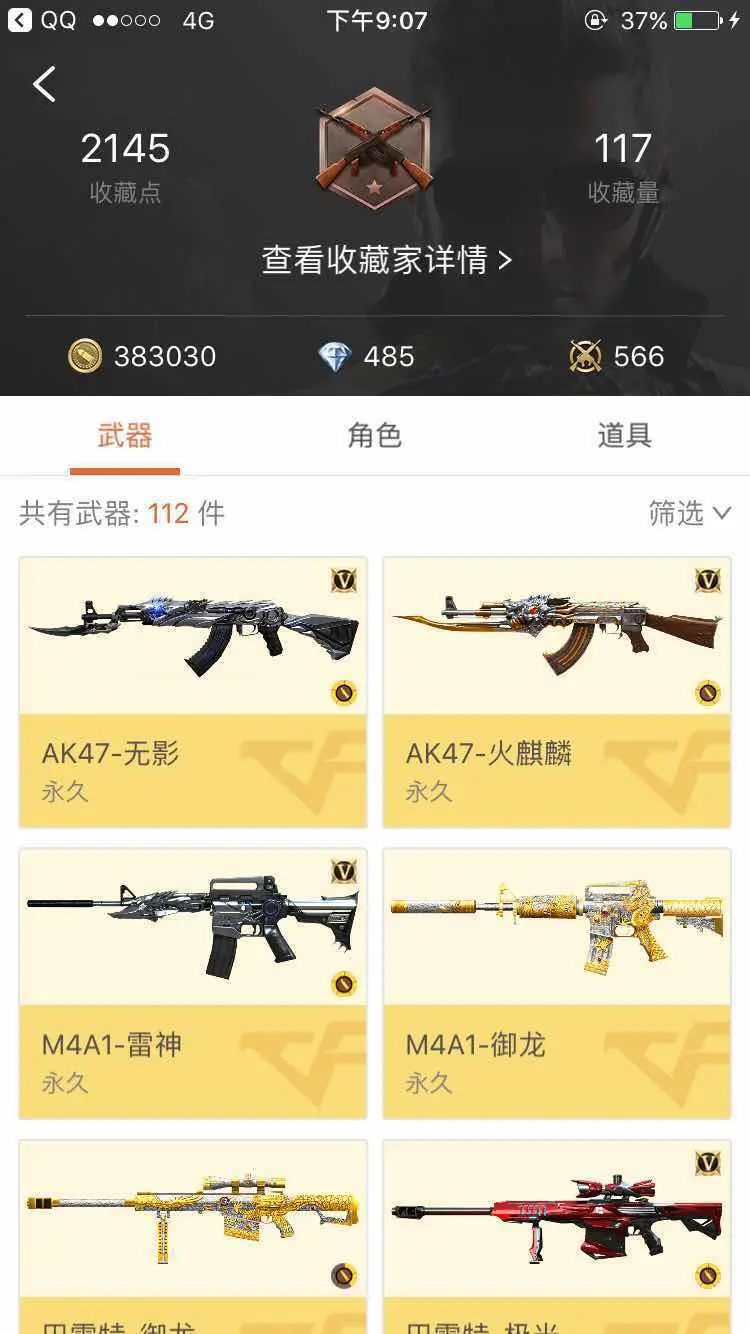Open the golden Barrett sniper rifle card
The image size is (750, 1334).
(x=193, y=1235)
